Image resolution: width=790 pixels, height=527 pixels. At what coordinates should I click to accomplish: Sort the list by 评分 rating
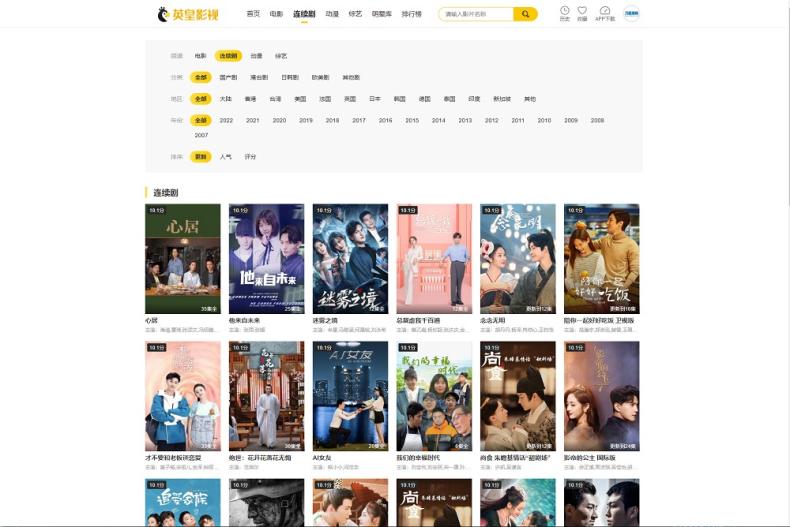click(251, 157)
